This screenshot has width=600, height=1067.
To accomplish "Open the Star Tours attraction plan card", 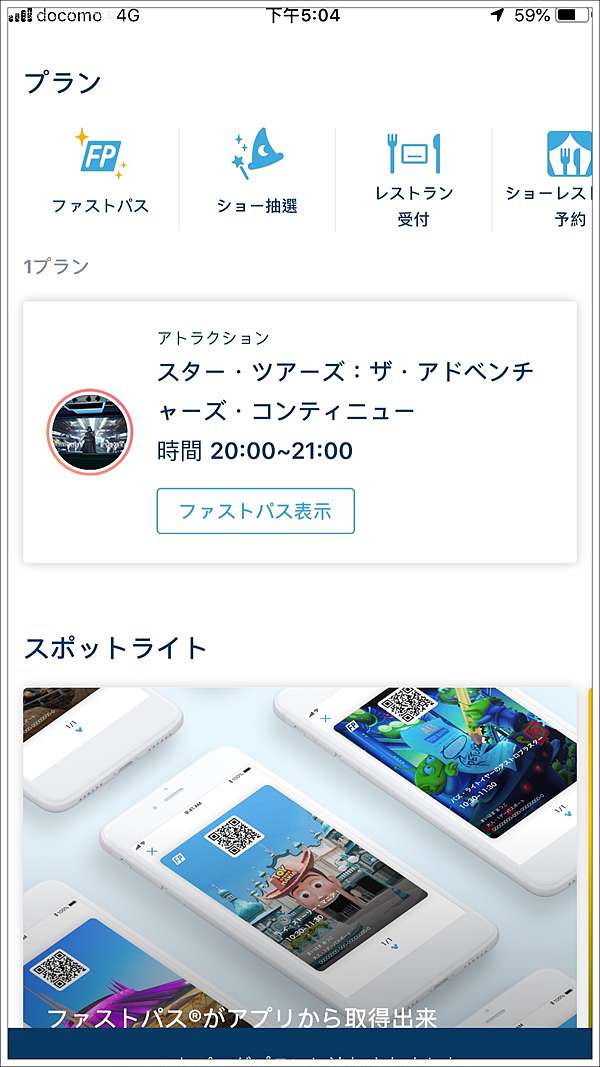I will (x=300, y=432).
